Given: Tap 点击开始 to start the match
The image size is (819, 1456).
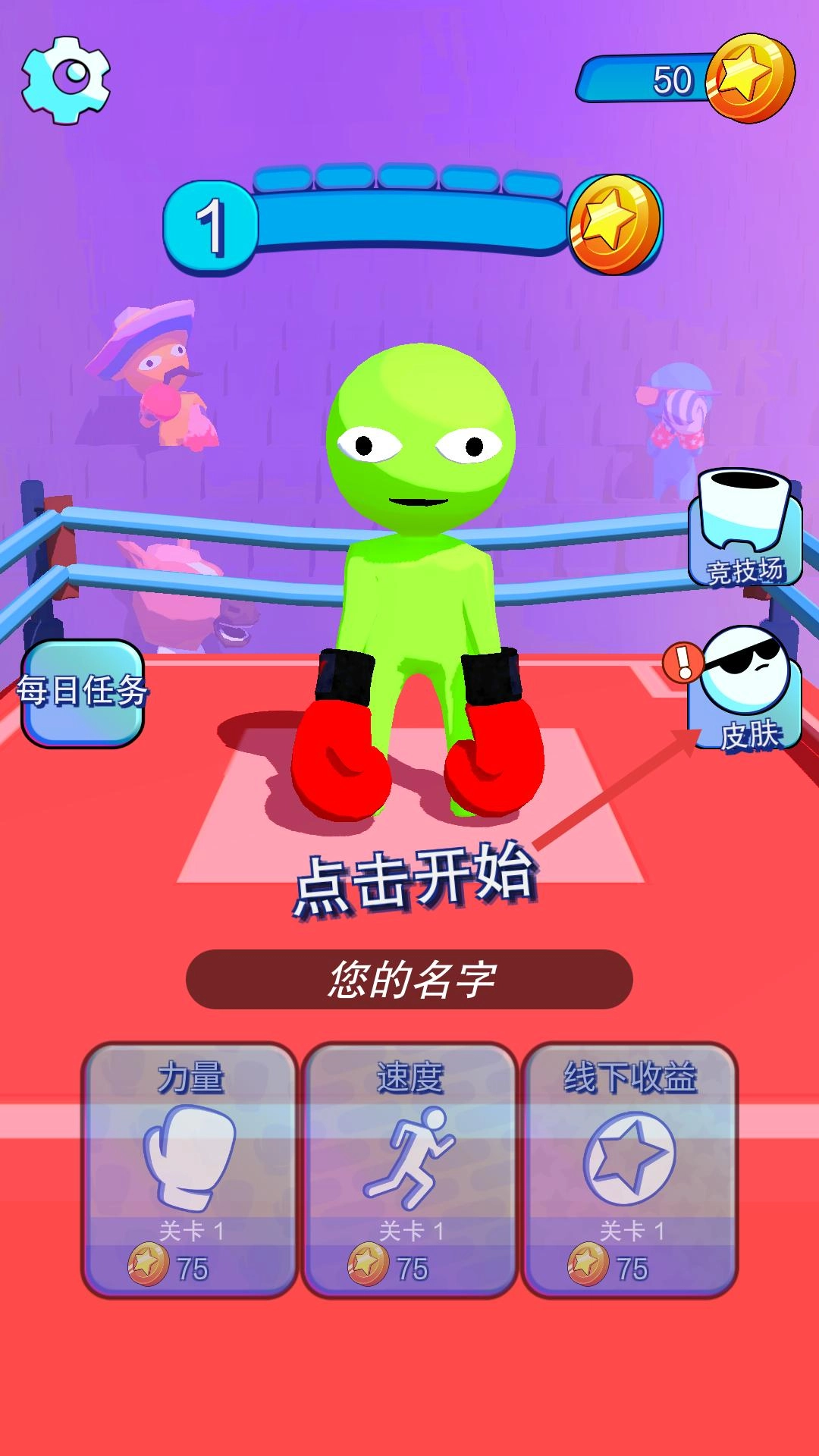Looking at the screenshot, I should 416,880.
